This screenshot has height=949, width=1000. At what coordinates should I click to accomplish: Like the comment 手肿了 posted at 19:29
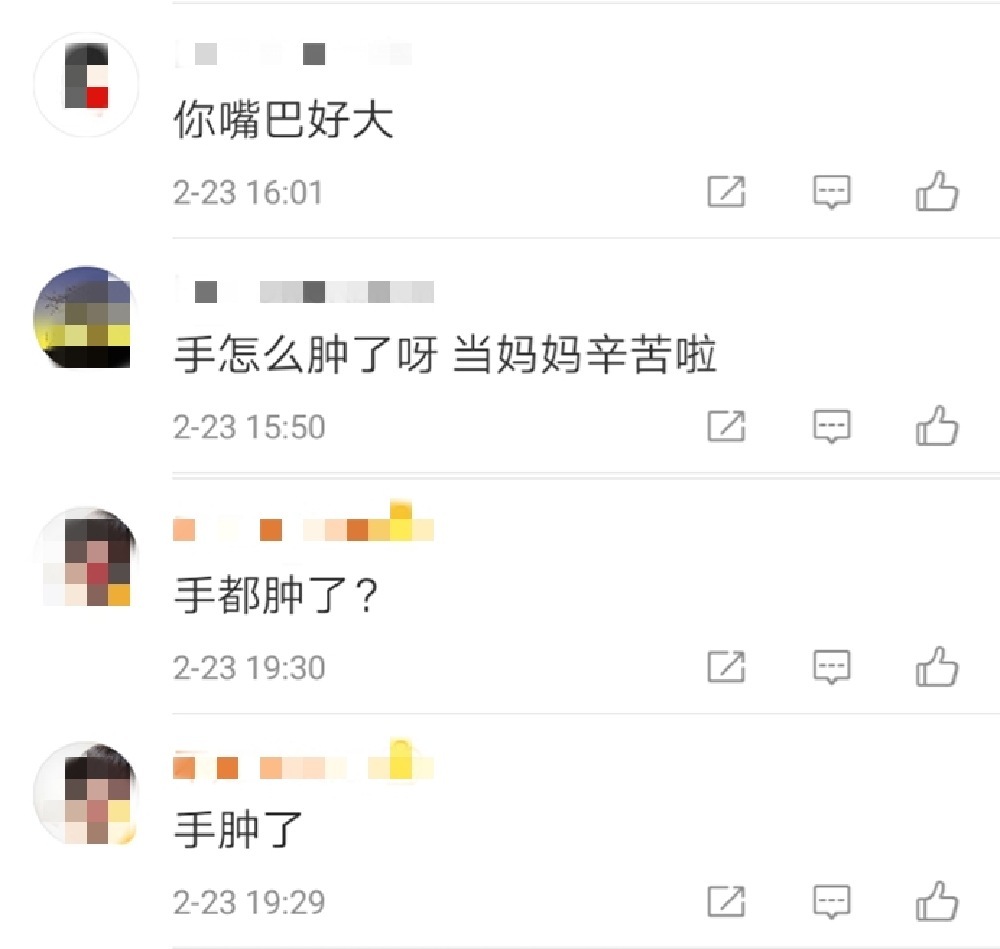(x=937, y=901)
